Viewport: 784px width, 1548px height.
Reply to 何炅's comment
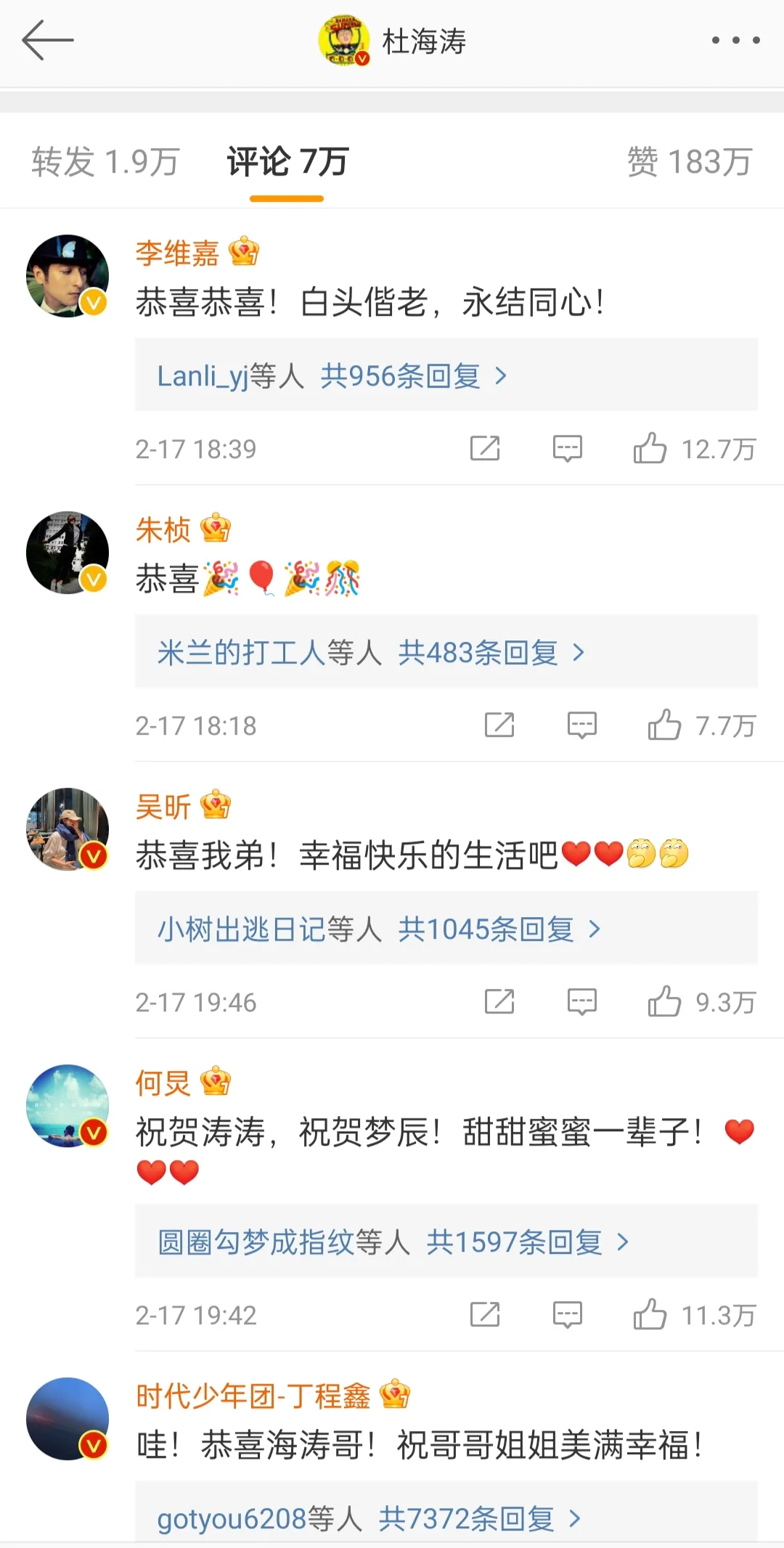(567, 1315)
